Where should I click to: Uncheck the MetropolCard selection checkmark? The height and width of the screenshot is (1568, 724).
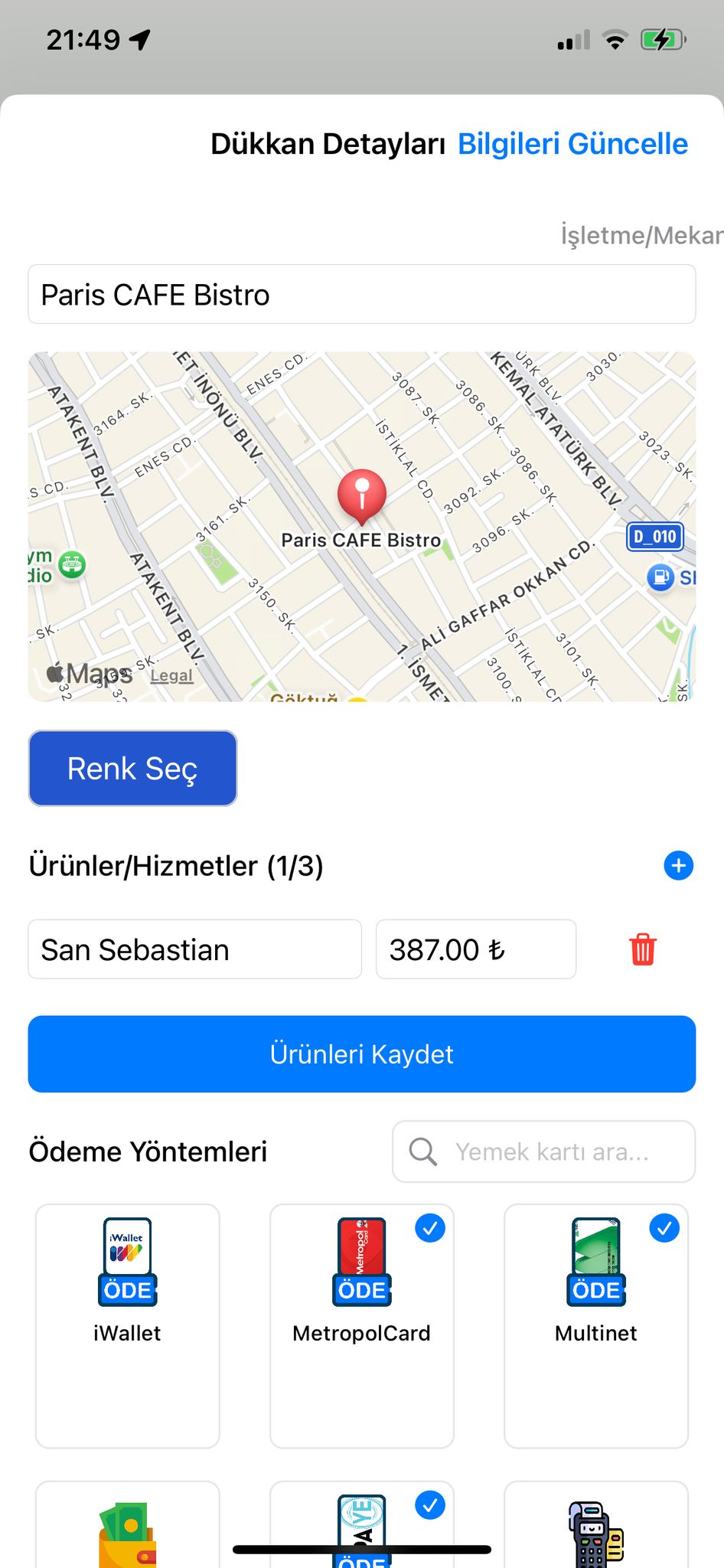pos(430,1228)
